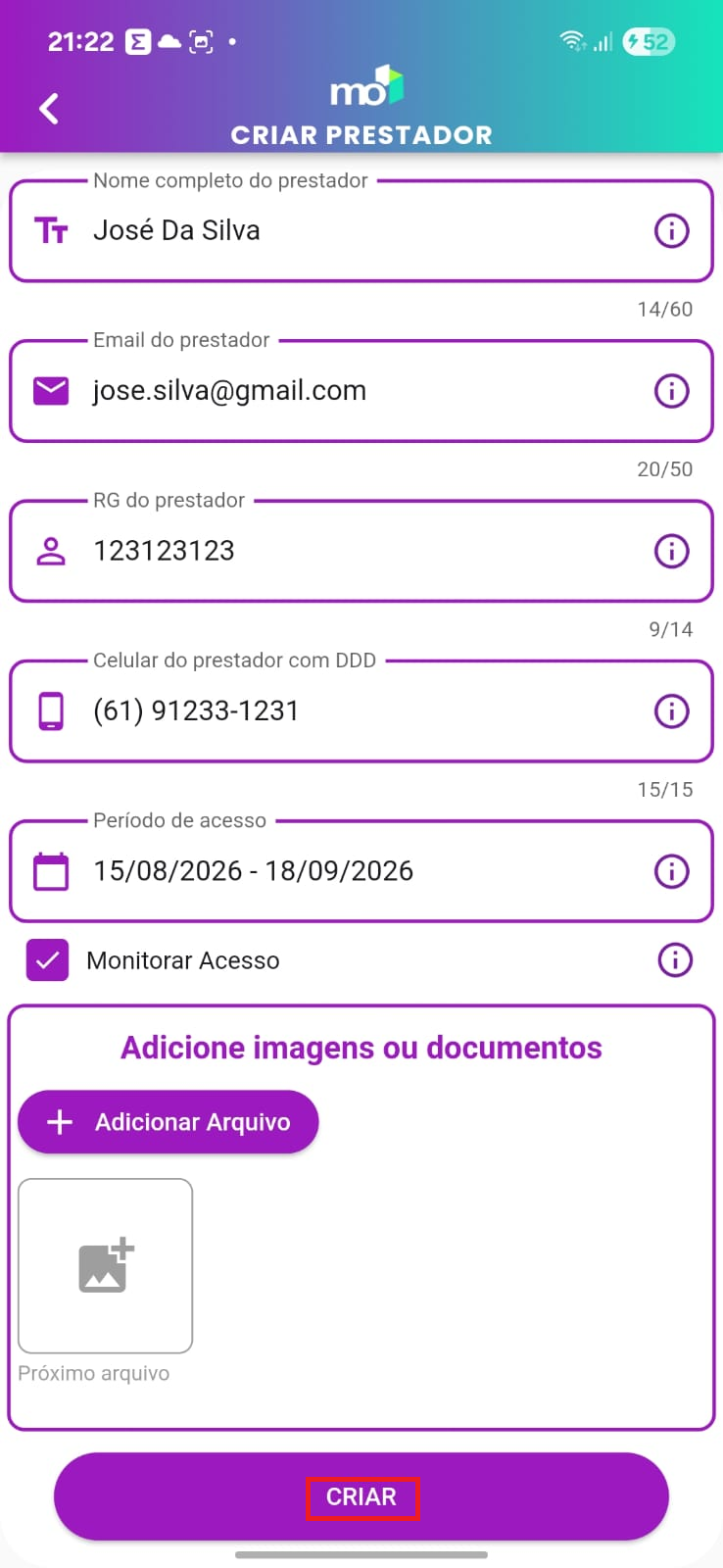The width and height of the screenshot is (723, 1568).
Task: Open the info tooltip for Nome completo do prestador
Action: pos(671,230)
